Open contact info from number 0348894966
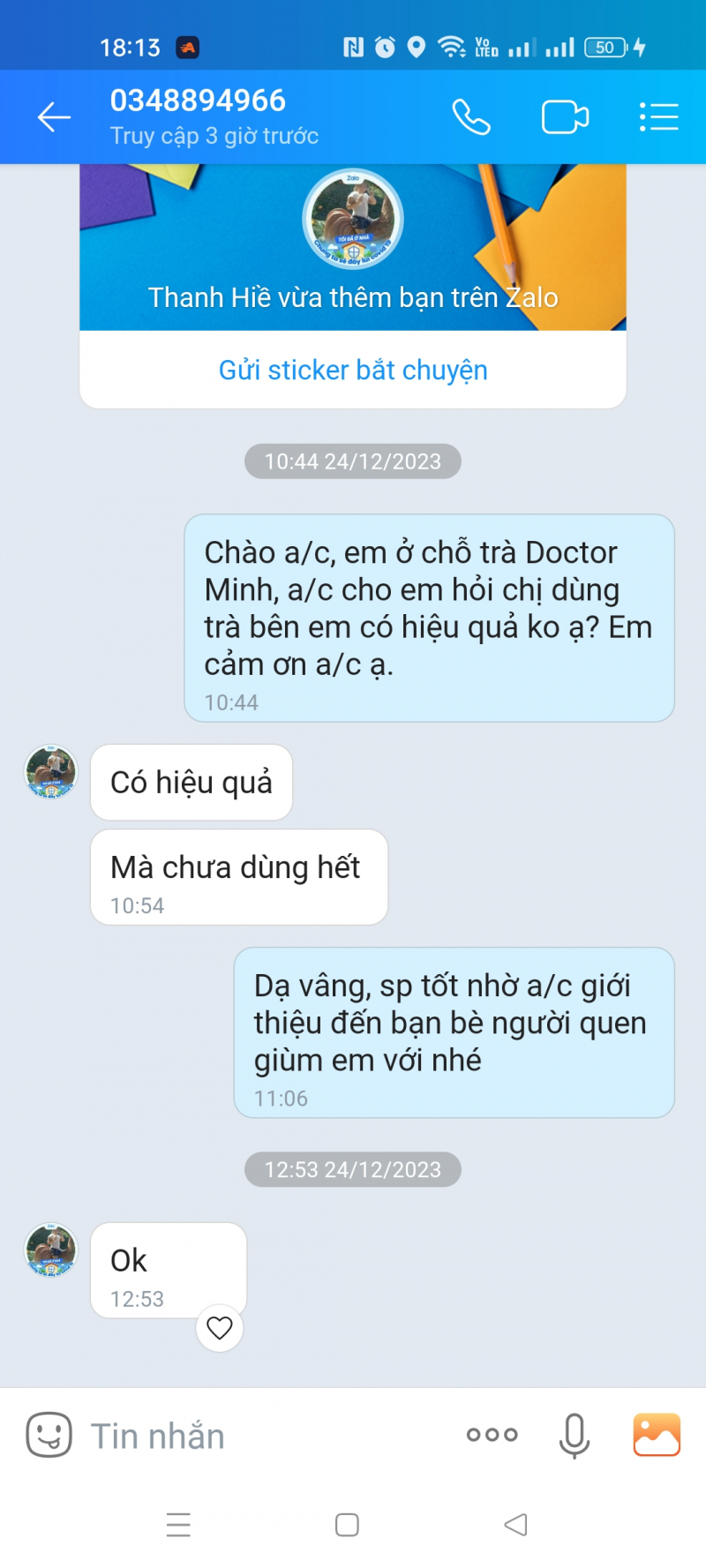Viewport: 706px width, 1568px height. pos(198,101)
